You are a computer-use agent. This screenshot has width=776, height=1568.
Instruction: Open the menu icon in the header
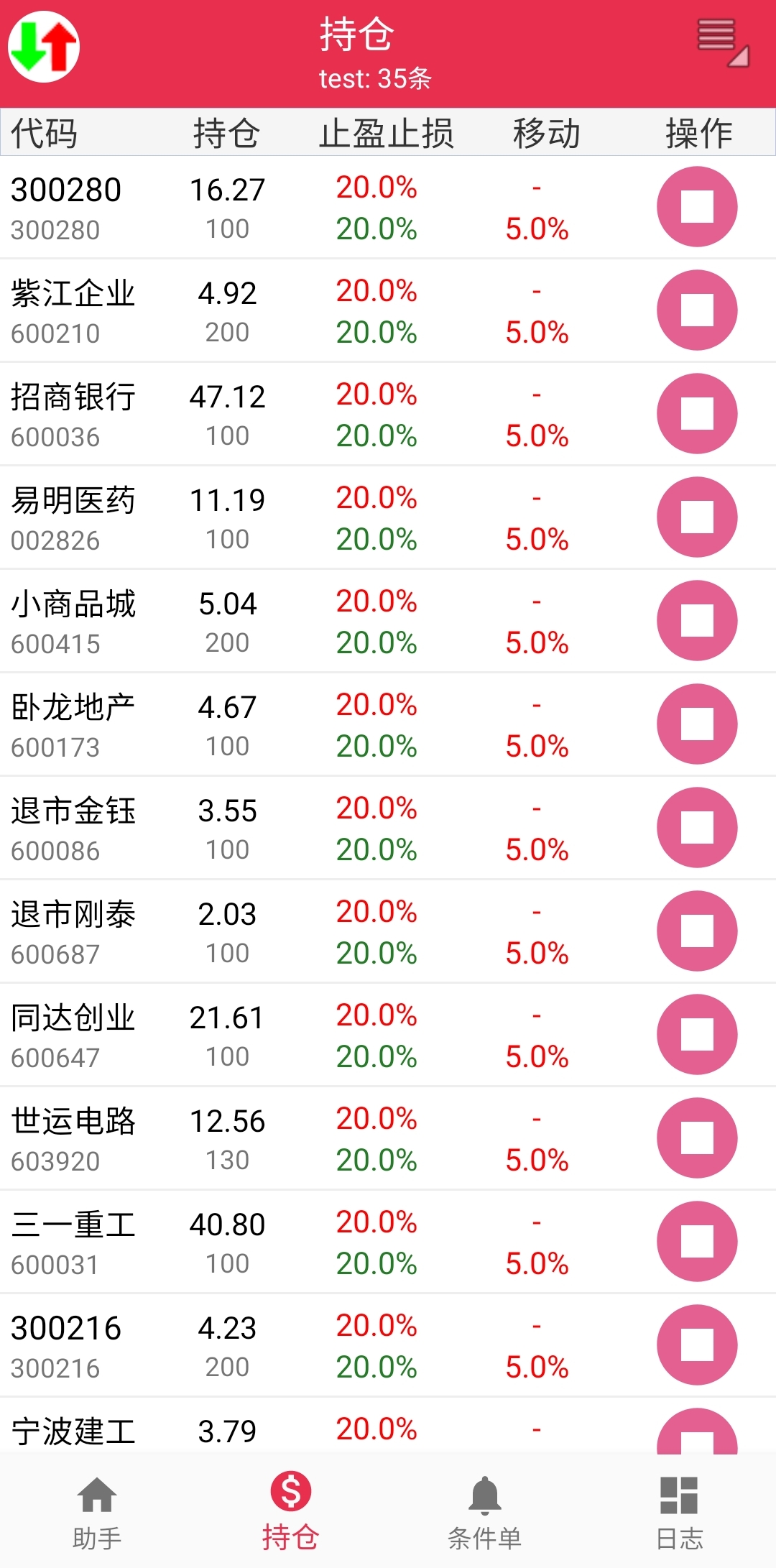point(722,43)
